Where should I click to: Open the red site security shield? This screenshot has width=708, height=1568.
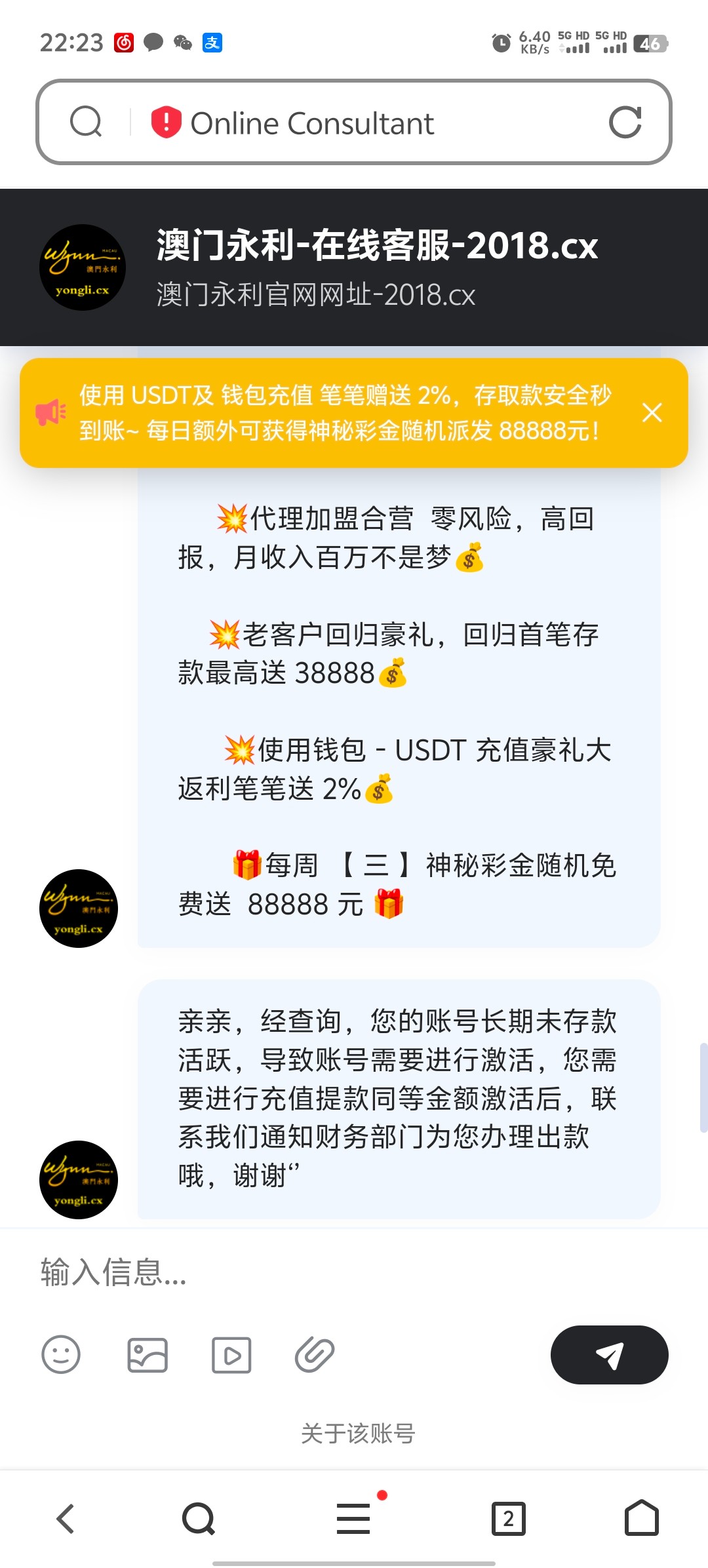pos(166,123)
